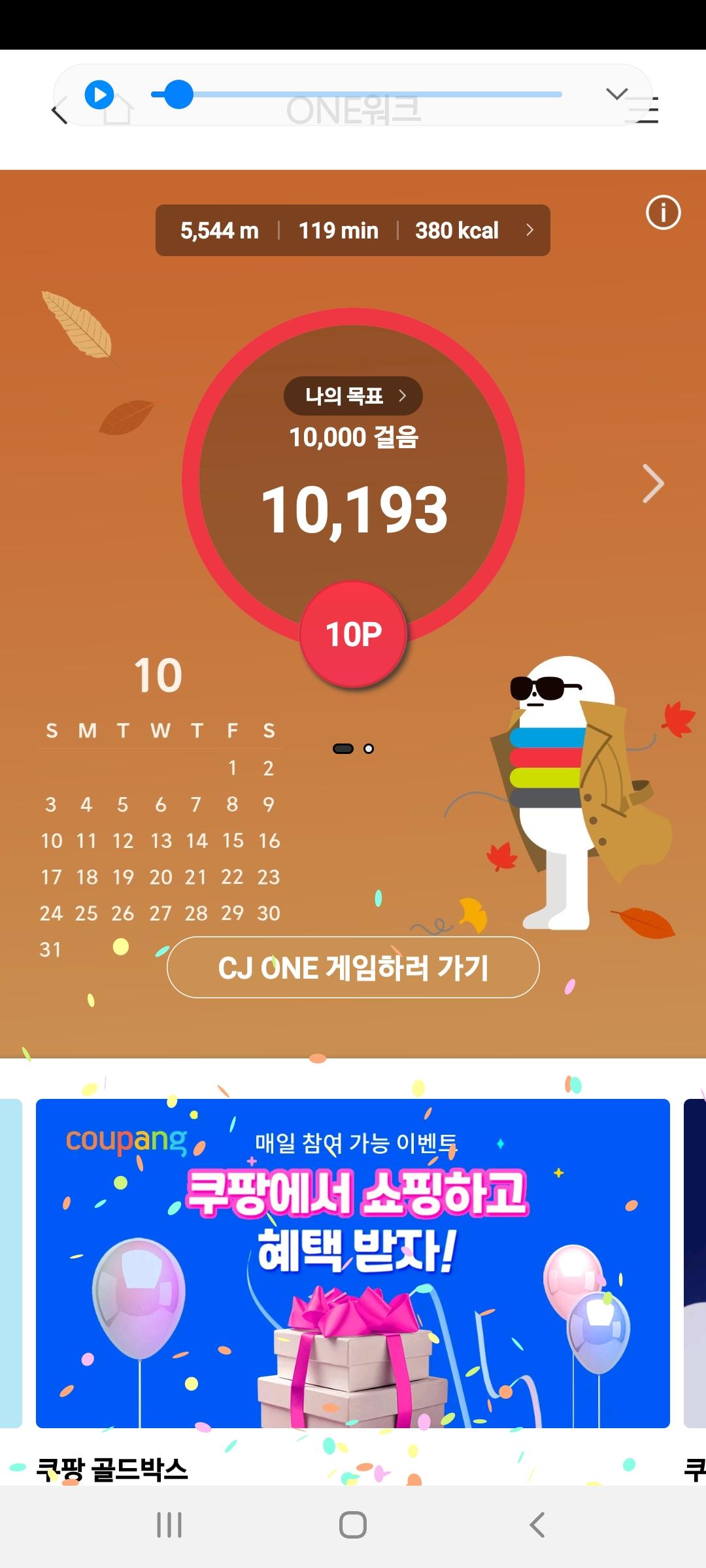Image resolution: width=706 pixels, height=1568 pixels.
Task: Open distance, time and kcal details
Action: (353, 230)
